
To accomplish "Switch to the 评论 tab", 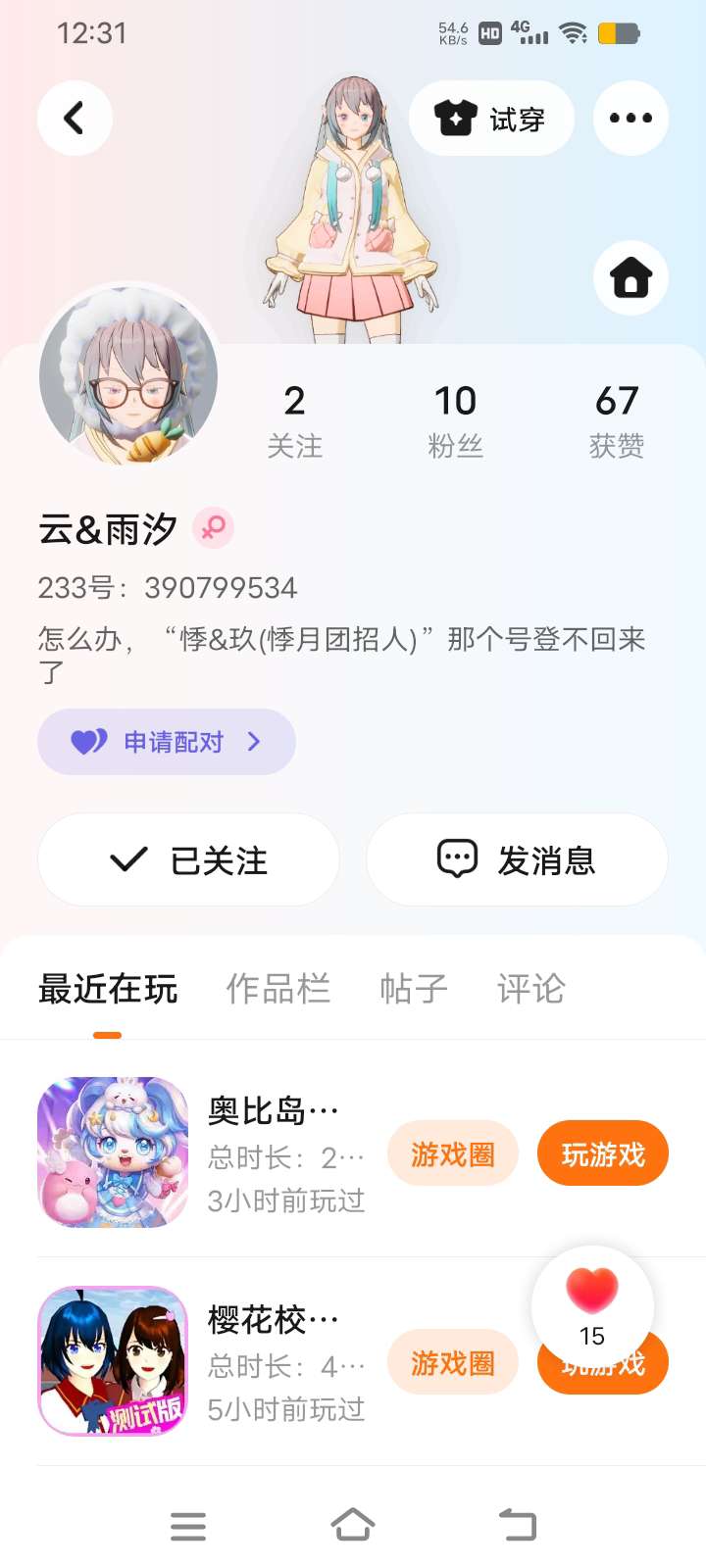I will (530, 989).
